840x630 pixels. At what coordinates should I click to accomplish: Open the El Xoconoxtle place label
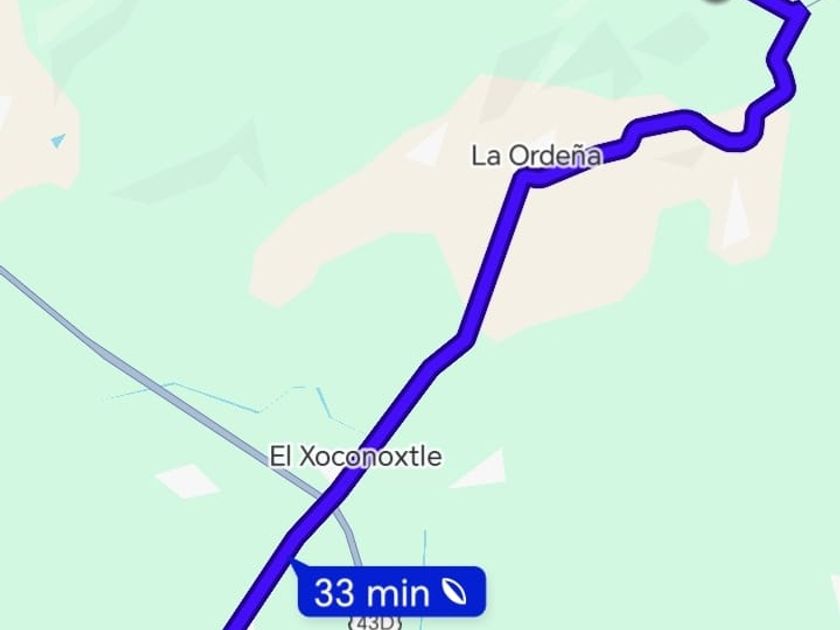(x=356, y=457)
